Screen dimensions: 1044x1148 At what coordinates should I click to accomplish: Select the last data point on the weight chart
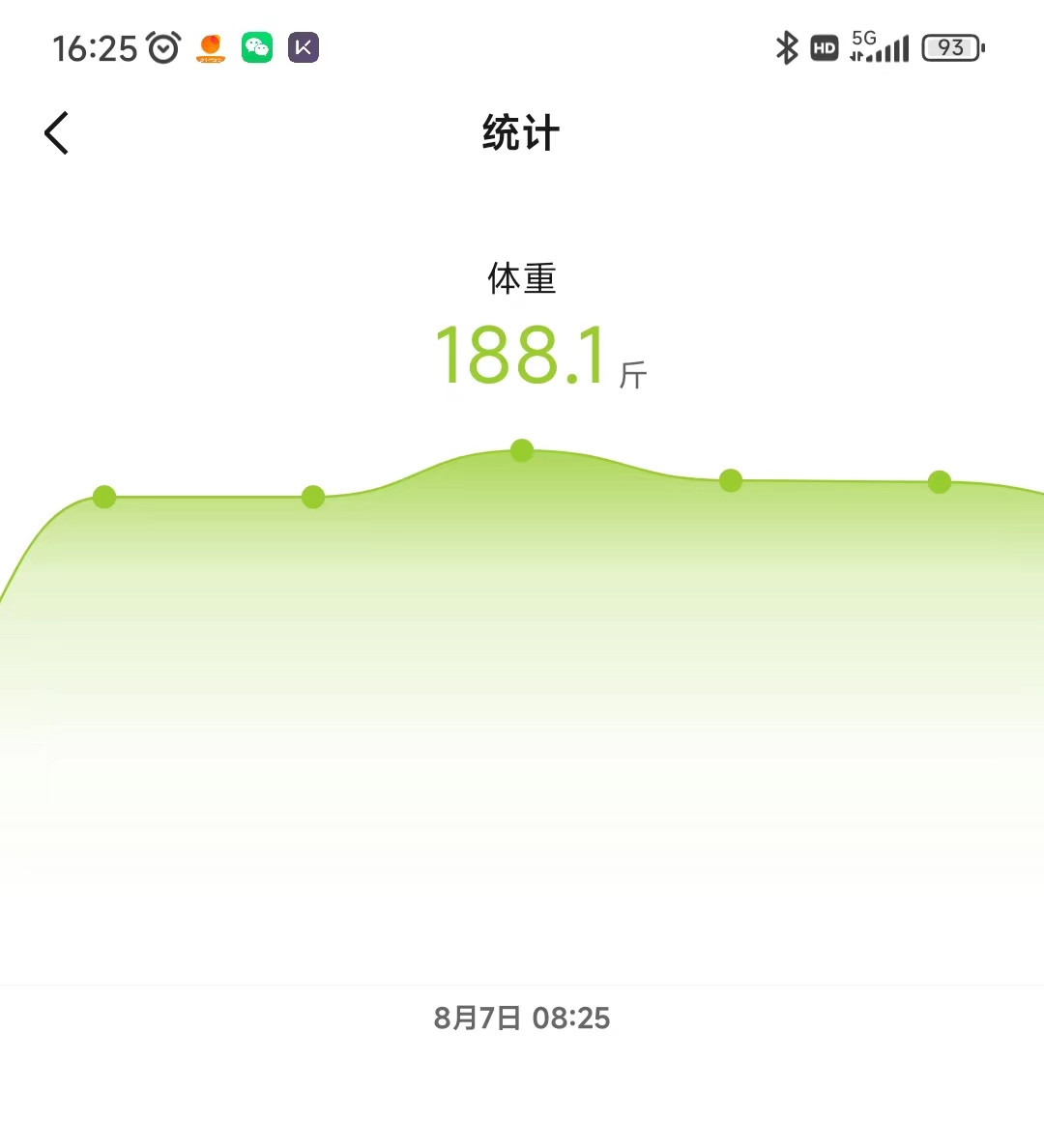click(x=940, y=481)
